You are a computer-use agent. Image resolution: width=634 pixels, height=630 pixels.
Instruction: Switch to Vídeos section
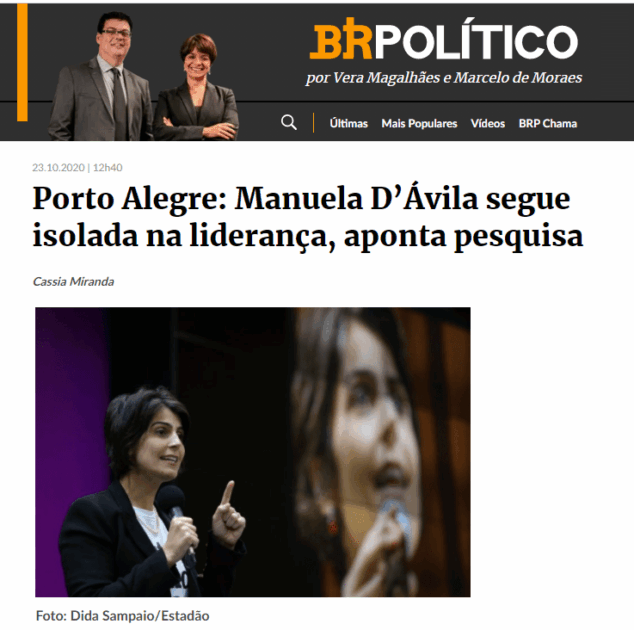click(x=488, y=124)
